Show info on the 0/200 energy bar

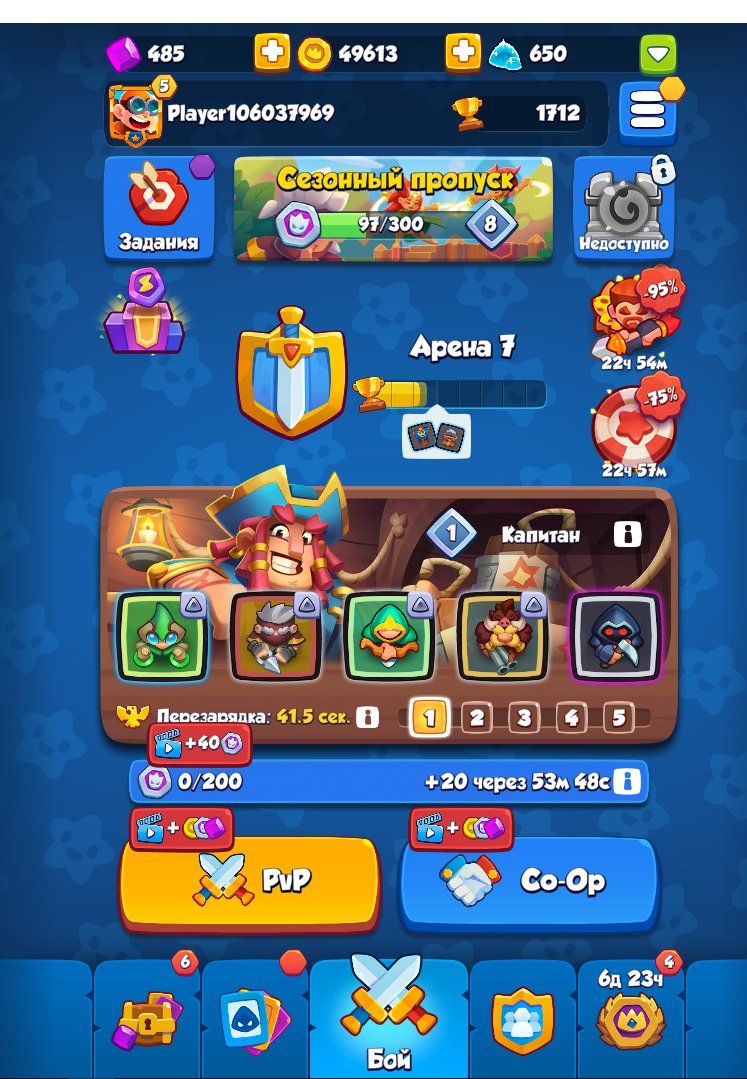(x=627, y=781)
